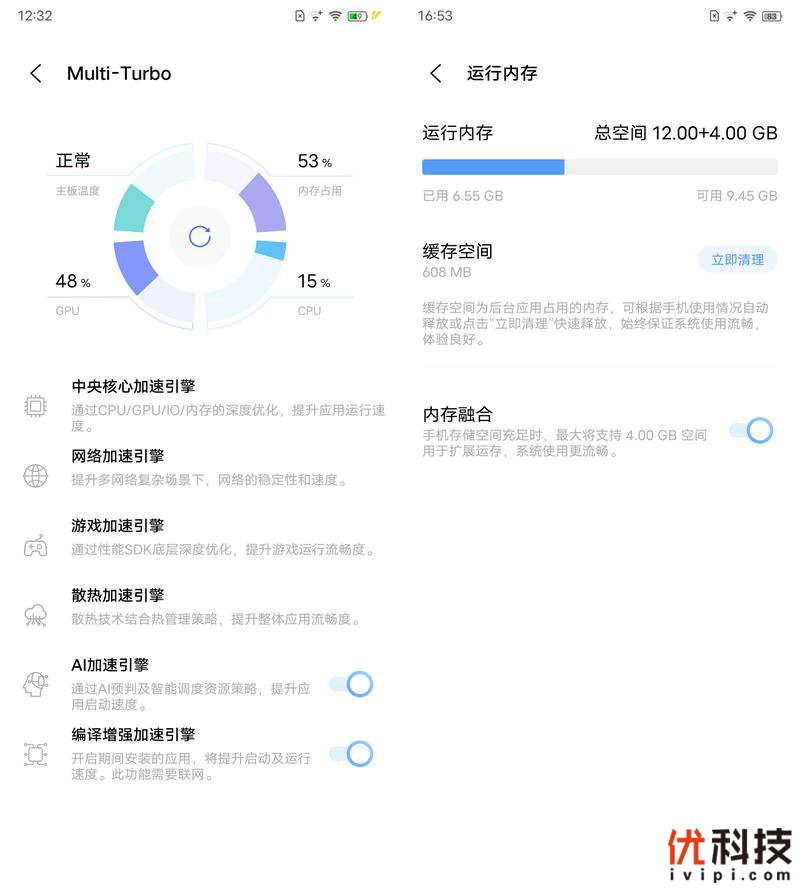Image resolution: width=800 pixels, height=888 pixels.
Task: Toggle the 编译增强加速引擎 switch
Action: [352, 754]
